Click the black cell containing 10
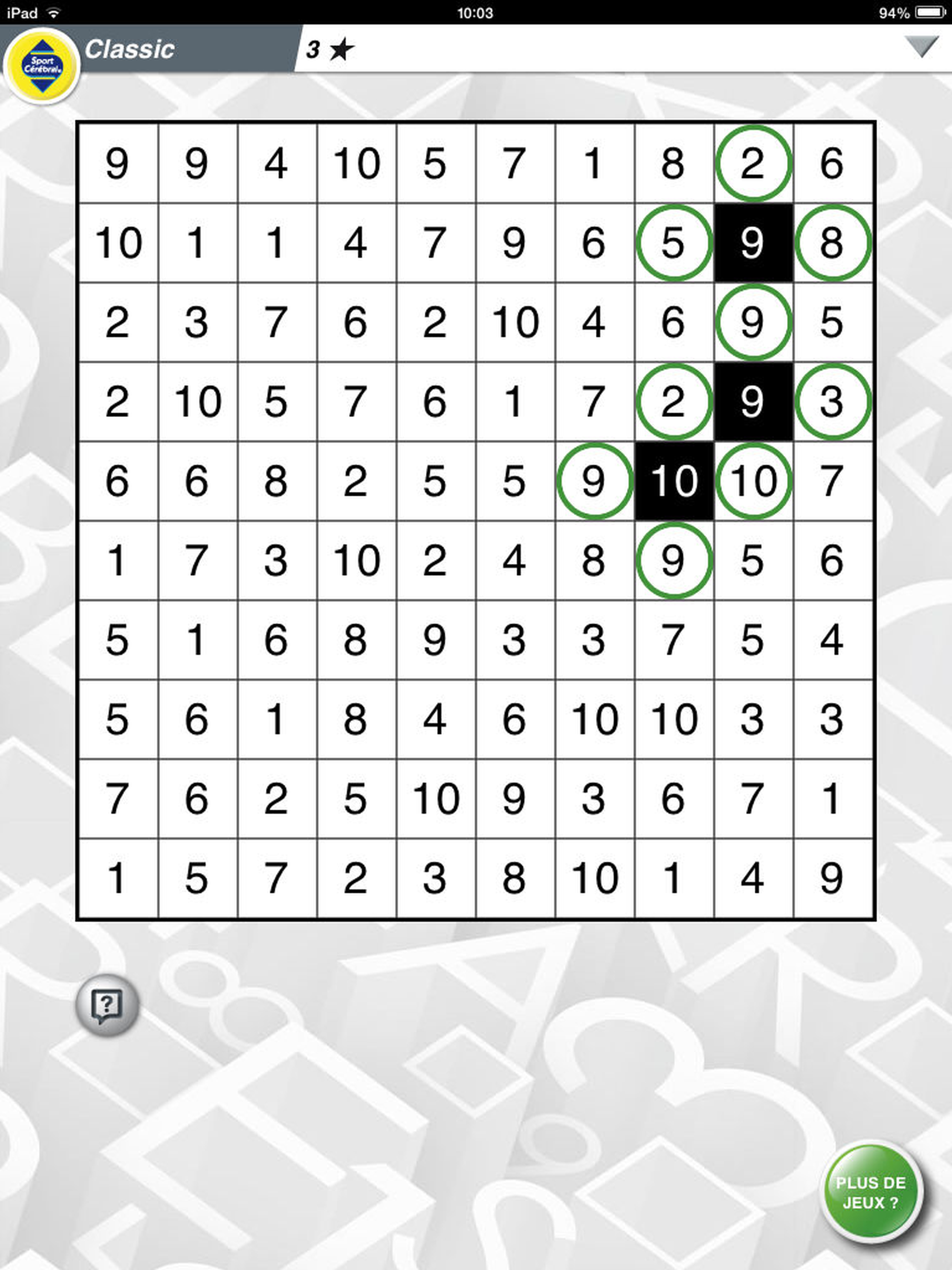This screenshot has width=952, height=1270. 674,482
